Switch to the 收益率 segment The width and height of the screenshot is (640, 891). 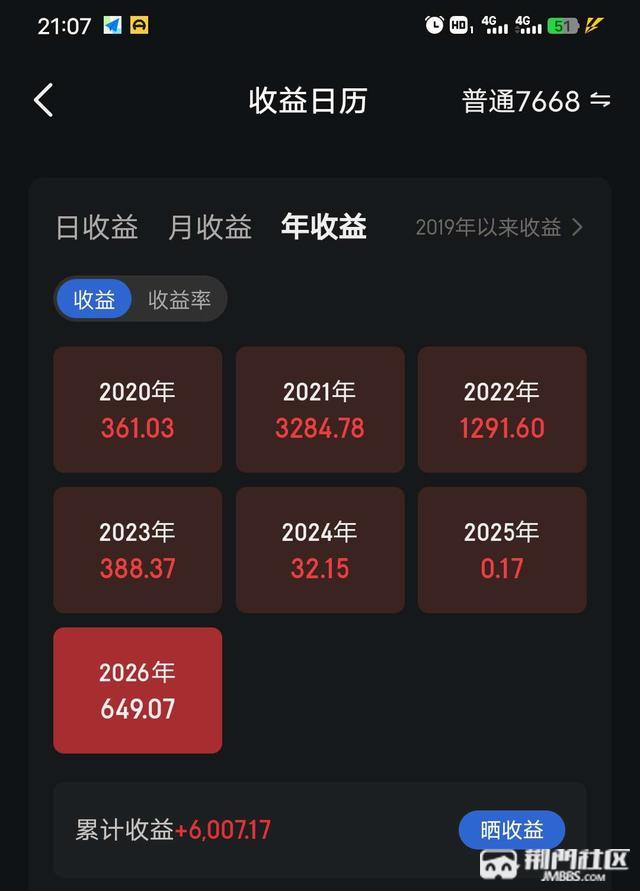179,299
